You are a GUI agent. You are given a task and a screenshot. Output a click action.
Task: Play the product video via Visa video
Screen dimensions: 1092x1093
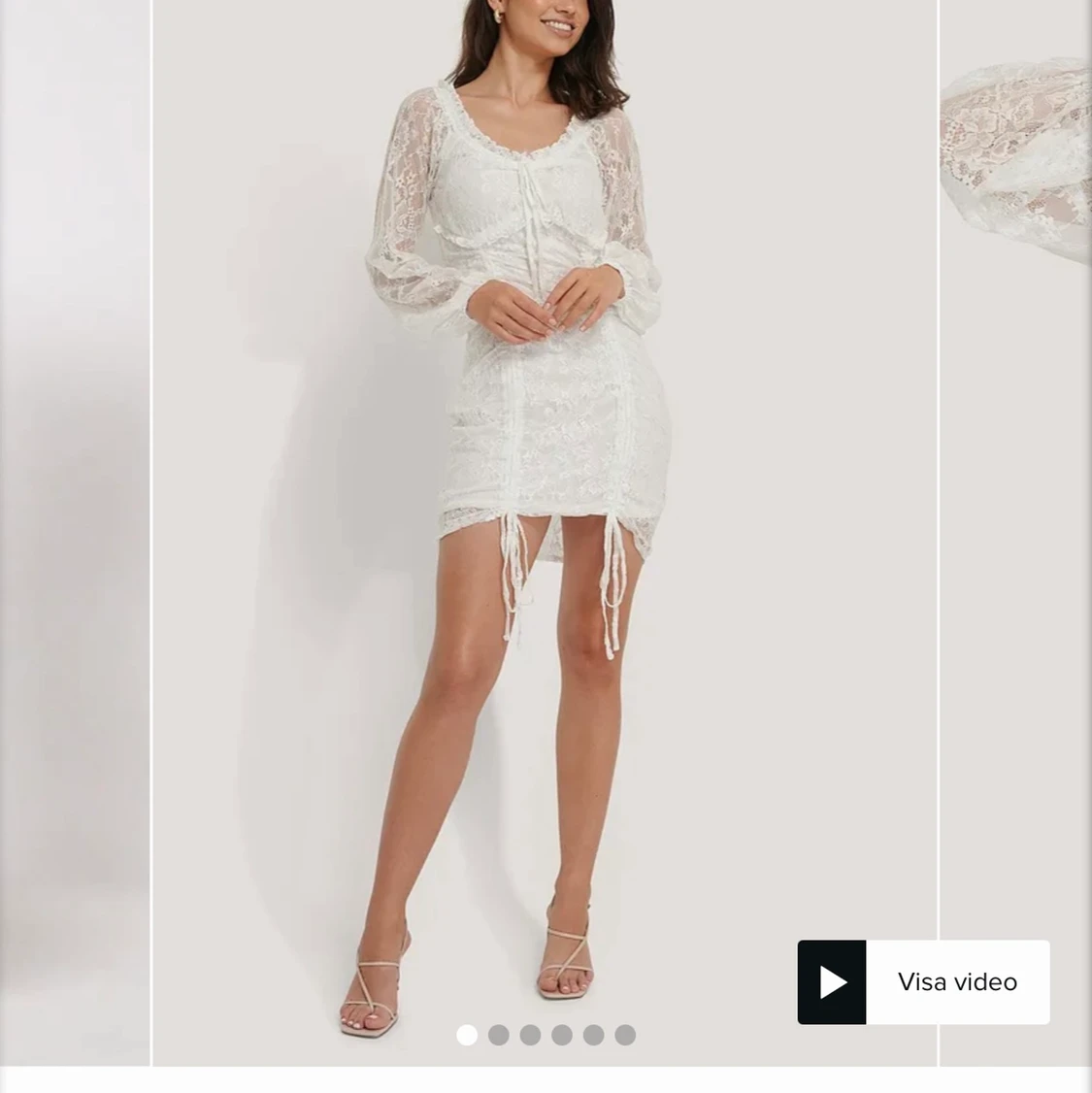pos(922,981)
